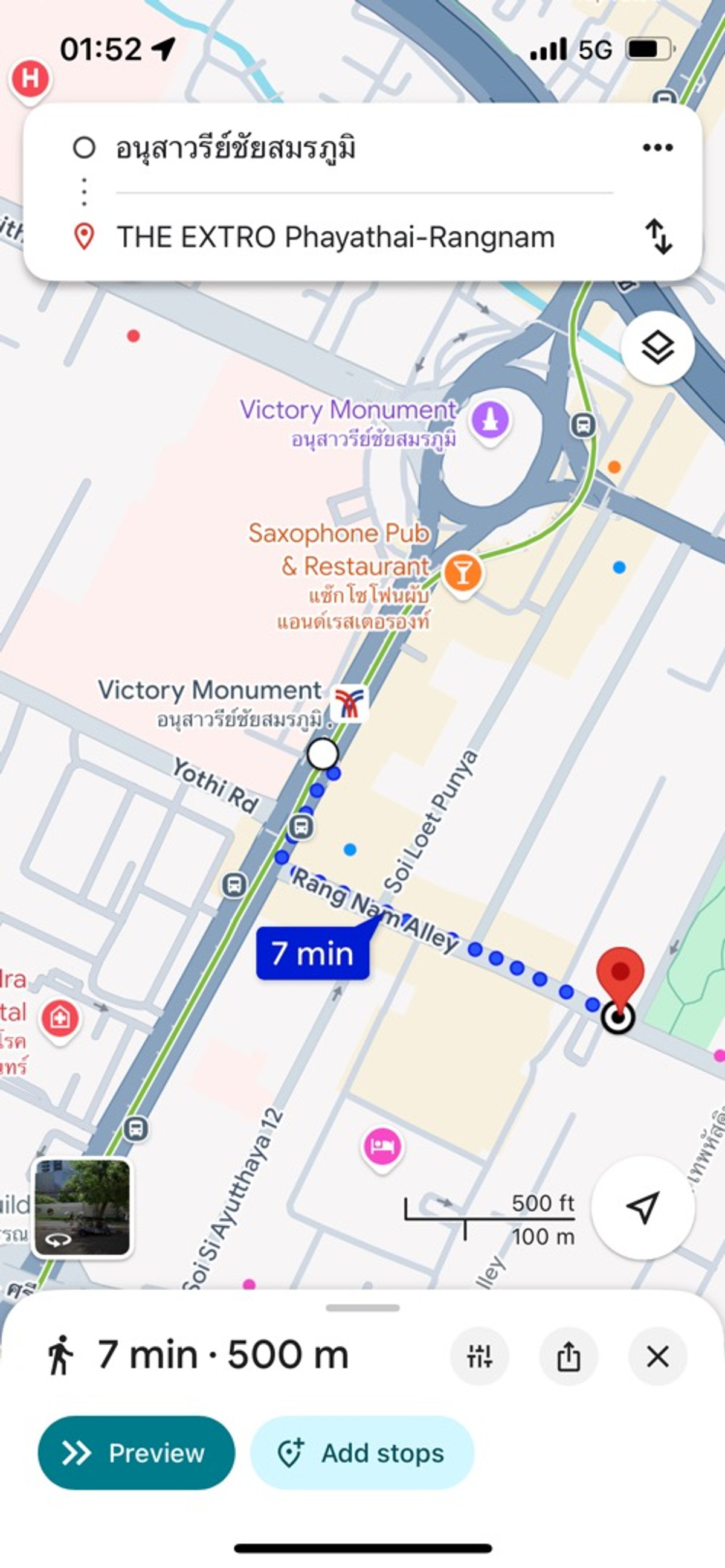Open the Street View thumbnail
Image resolution: width=725 pixels, height=1568 pixels.
[x=82, y=1206]
